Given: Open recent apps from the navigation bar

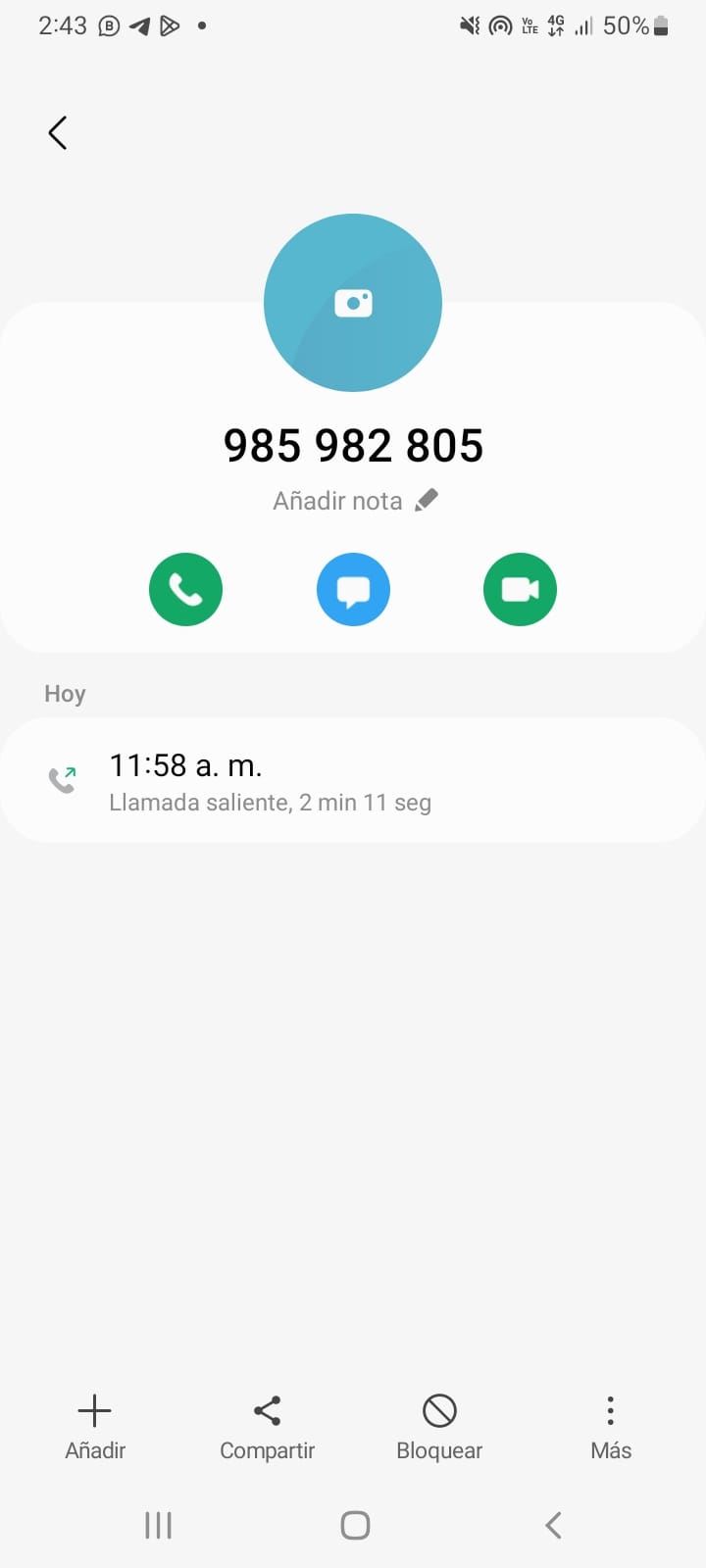Looking at the screenshot, I should (158, 1525).
